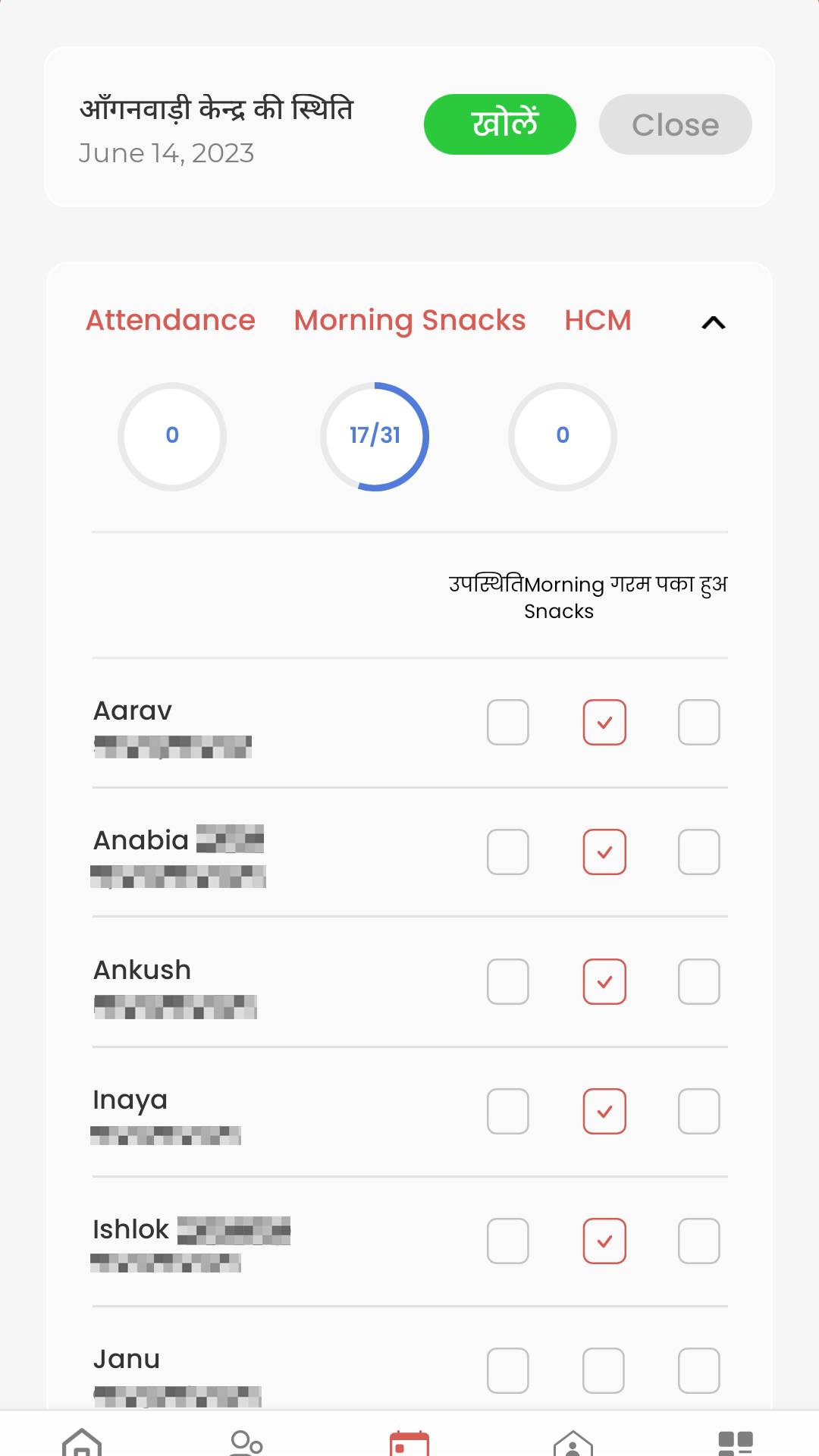Uncheck Aarav's Morning Snacks checkbox
Screen dimensions: 819x1456
pyautogui.click(x=604, y=722)
